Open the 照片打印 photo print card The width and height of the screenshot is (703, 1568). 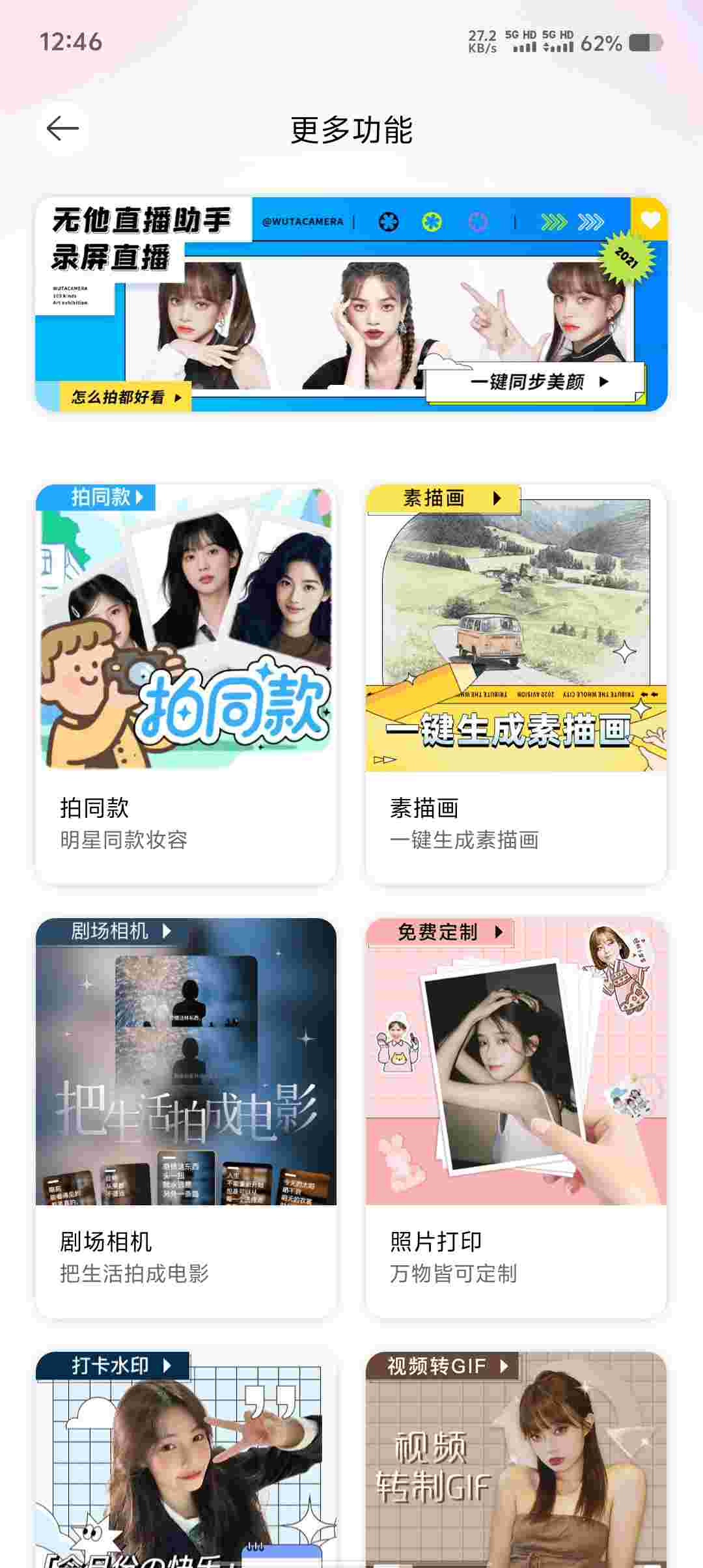pos(516,1117)
